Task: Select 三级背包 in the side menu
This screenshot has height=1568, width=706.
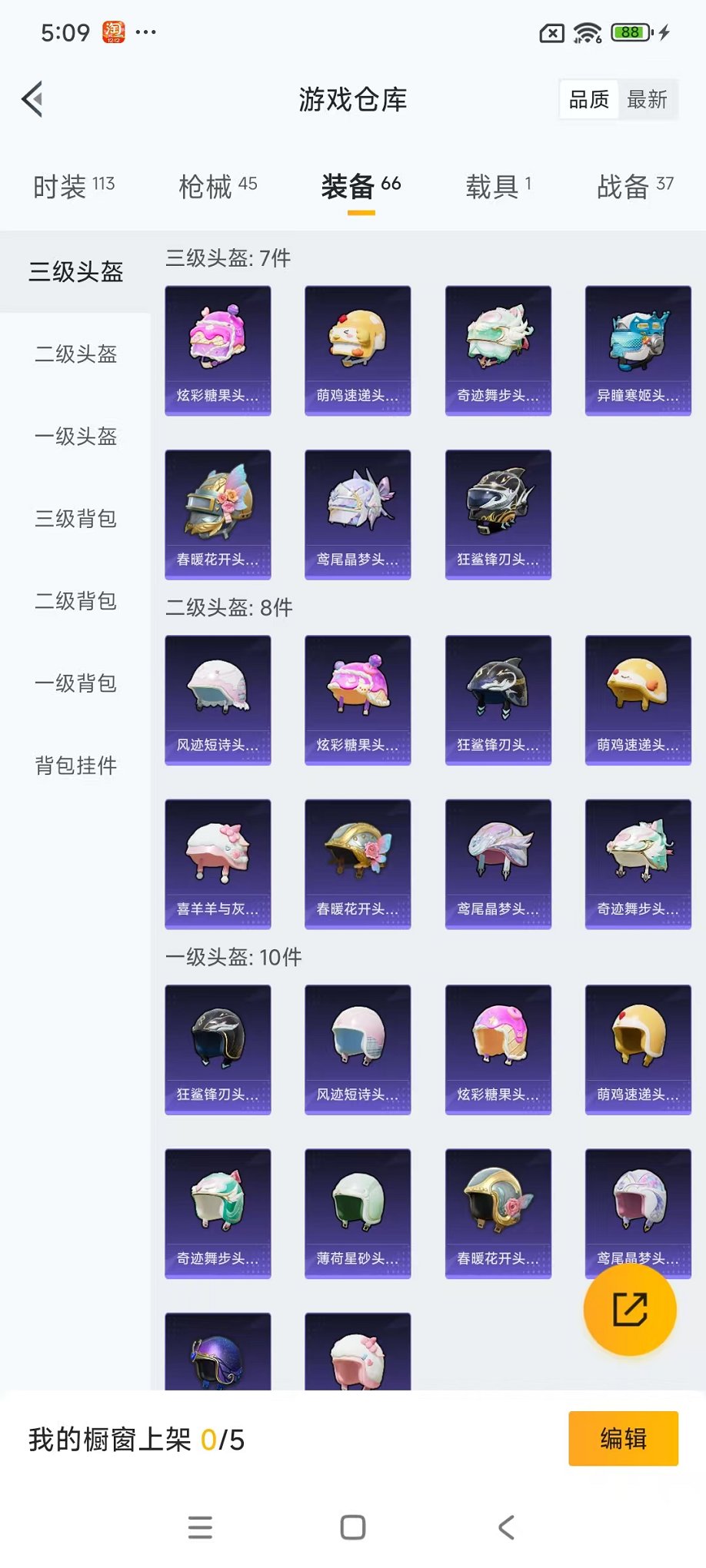Action: (x=75, y=519)
